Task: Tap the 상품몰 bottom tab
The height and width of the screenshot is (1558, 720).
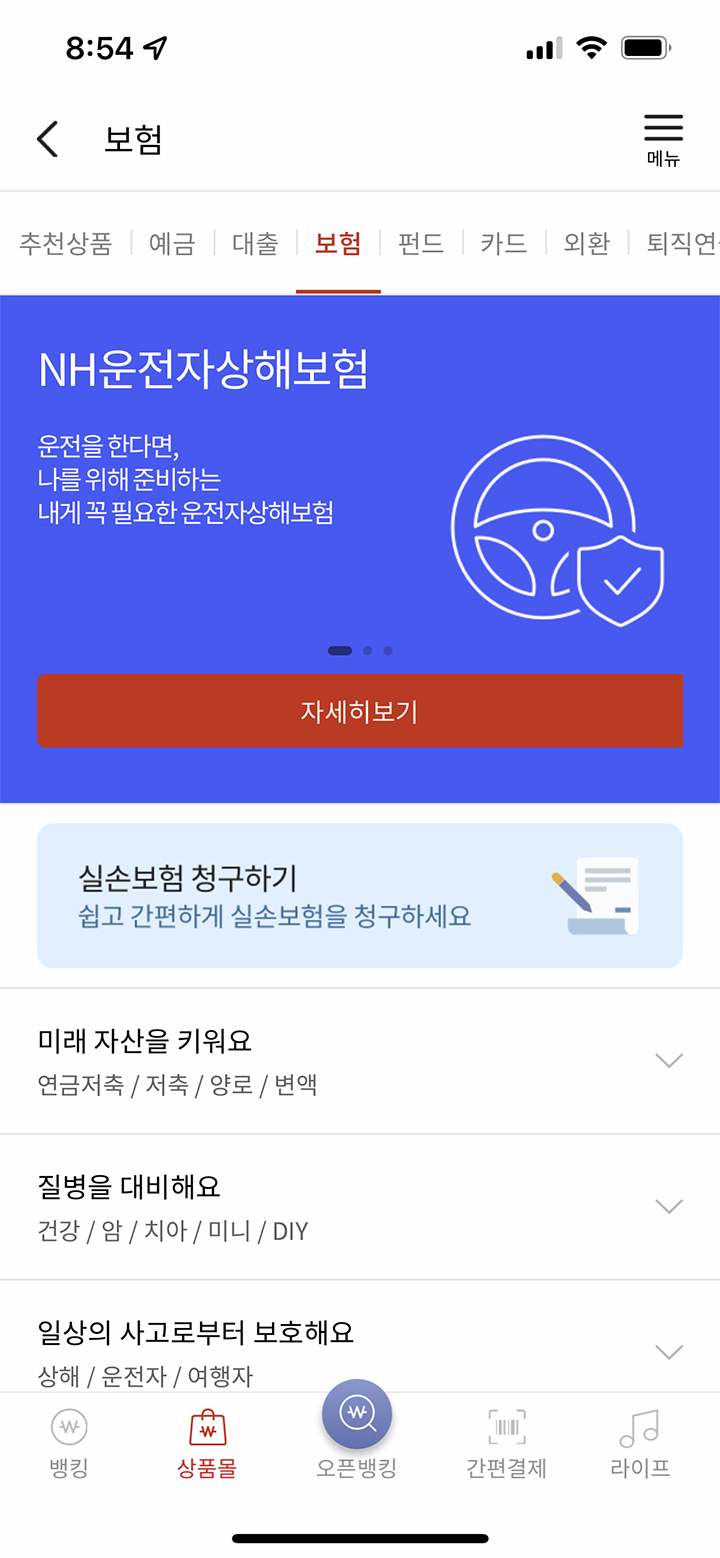Action: (207, 1443)
